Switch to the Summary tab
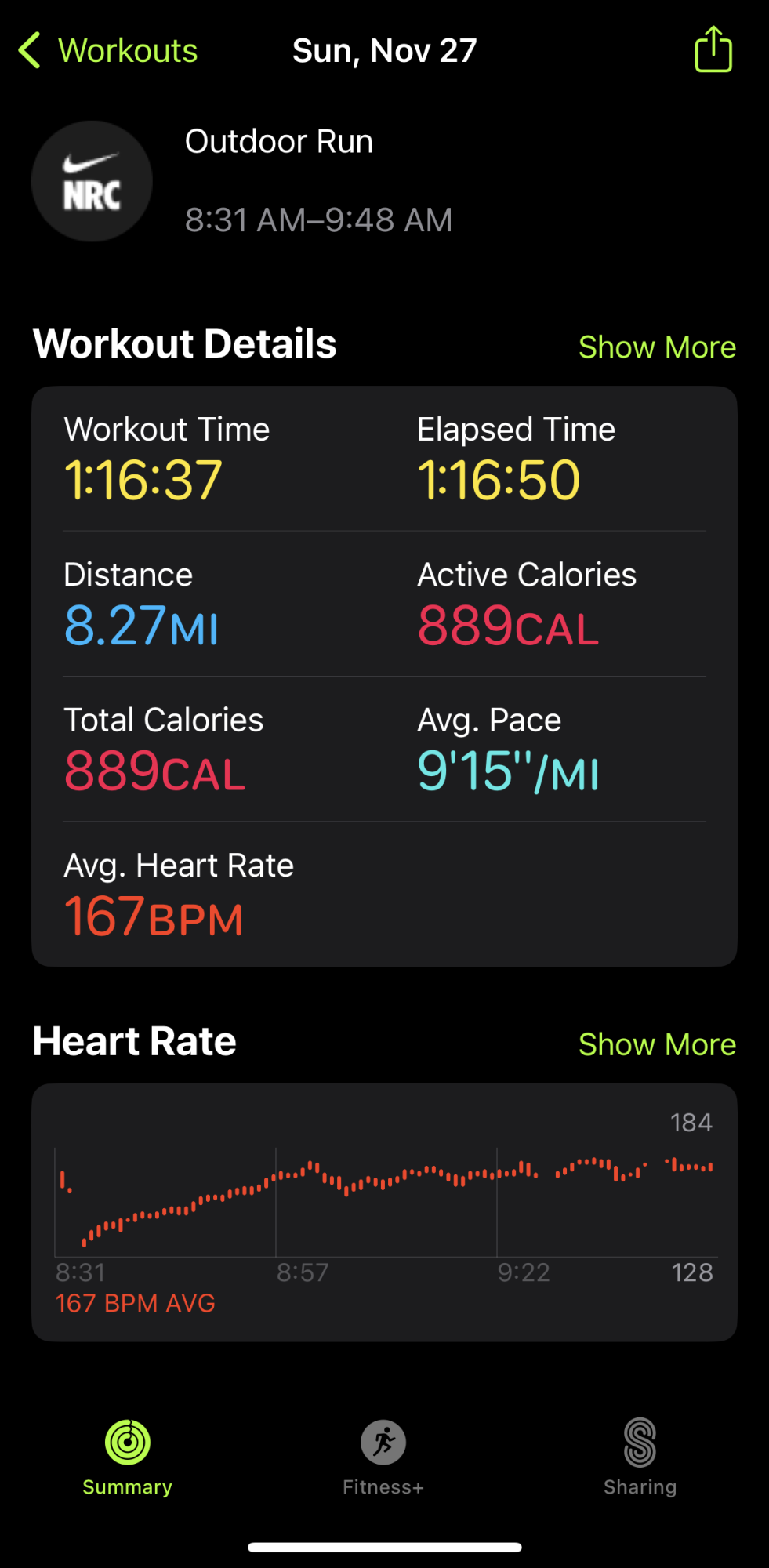 [x=128, y=1458]
